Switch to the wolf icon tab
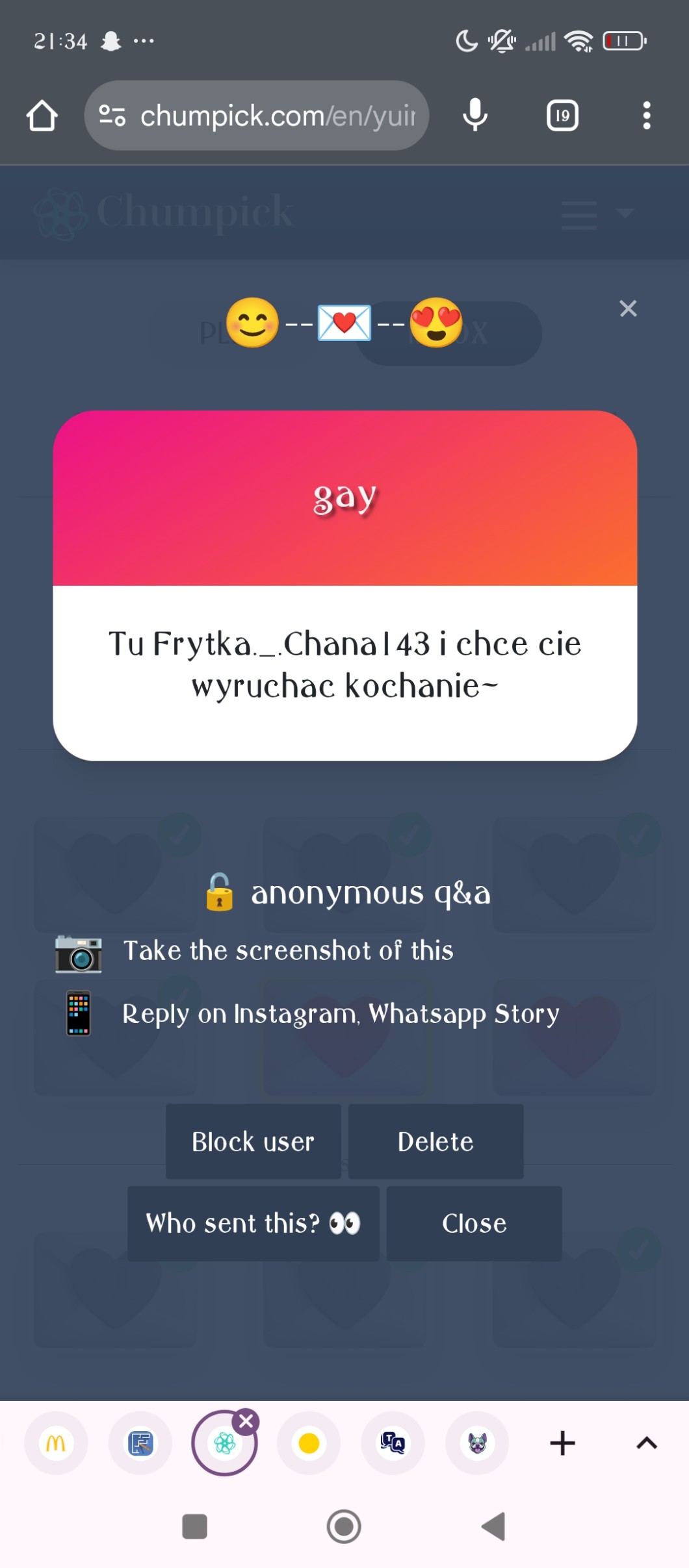 [x=477, y=1443]
